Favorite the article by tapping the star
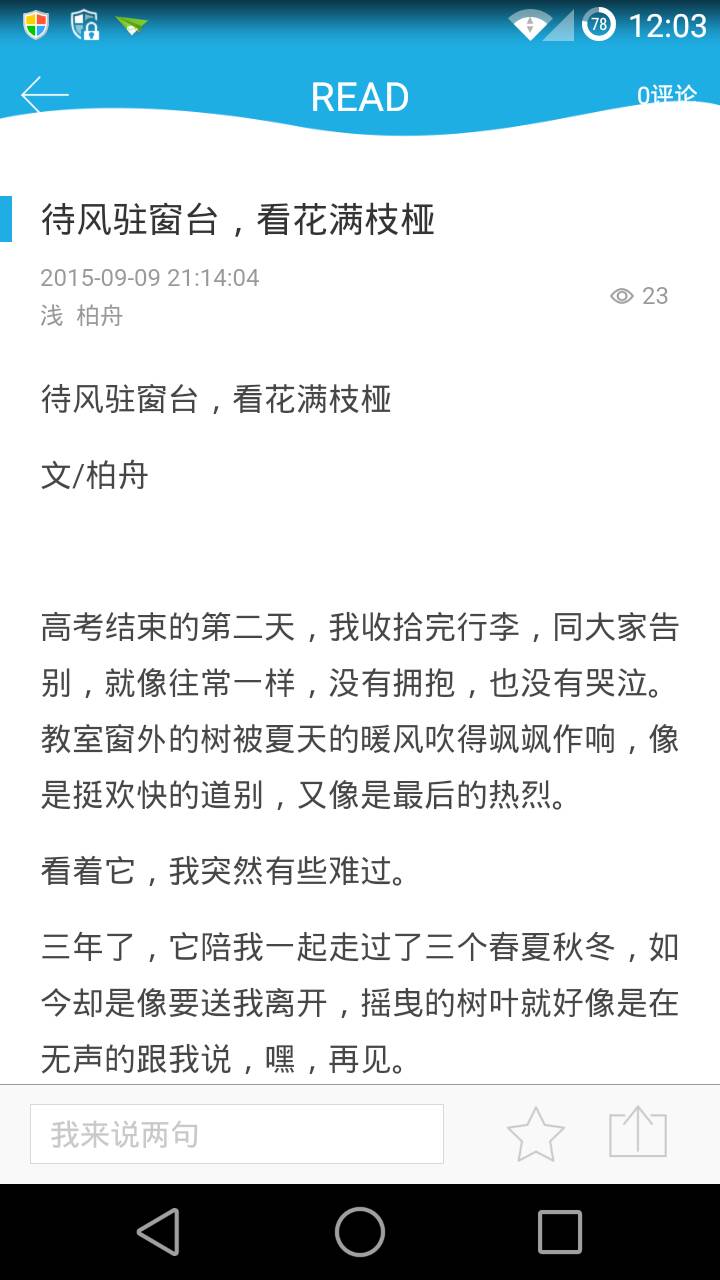 [537, 1133]
